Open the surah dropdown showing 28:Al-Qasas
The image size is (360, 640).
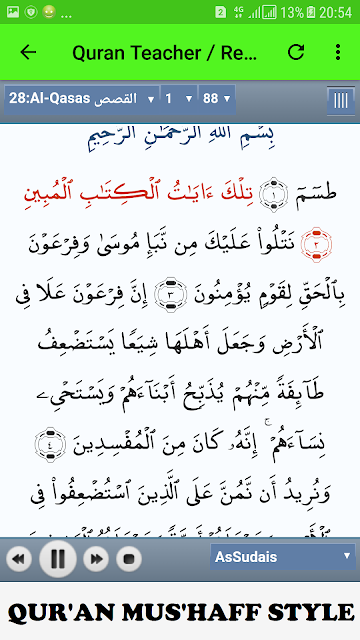coord(82,99)
